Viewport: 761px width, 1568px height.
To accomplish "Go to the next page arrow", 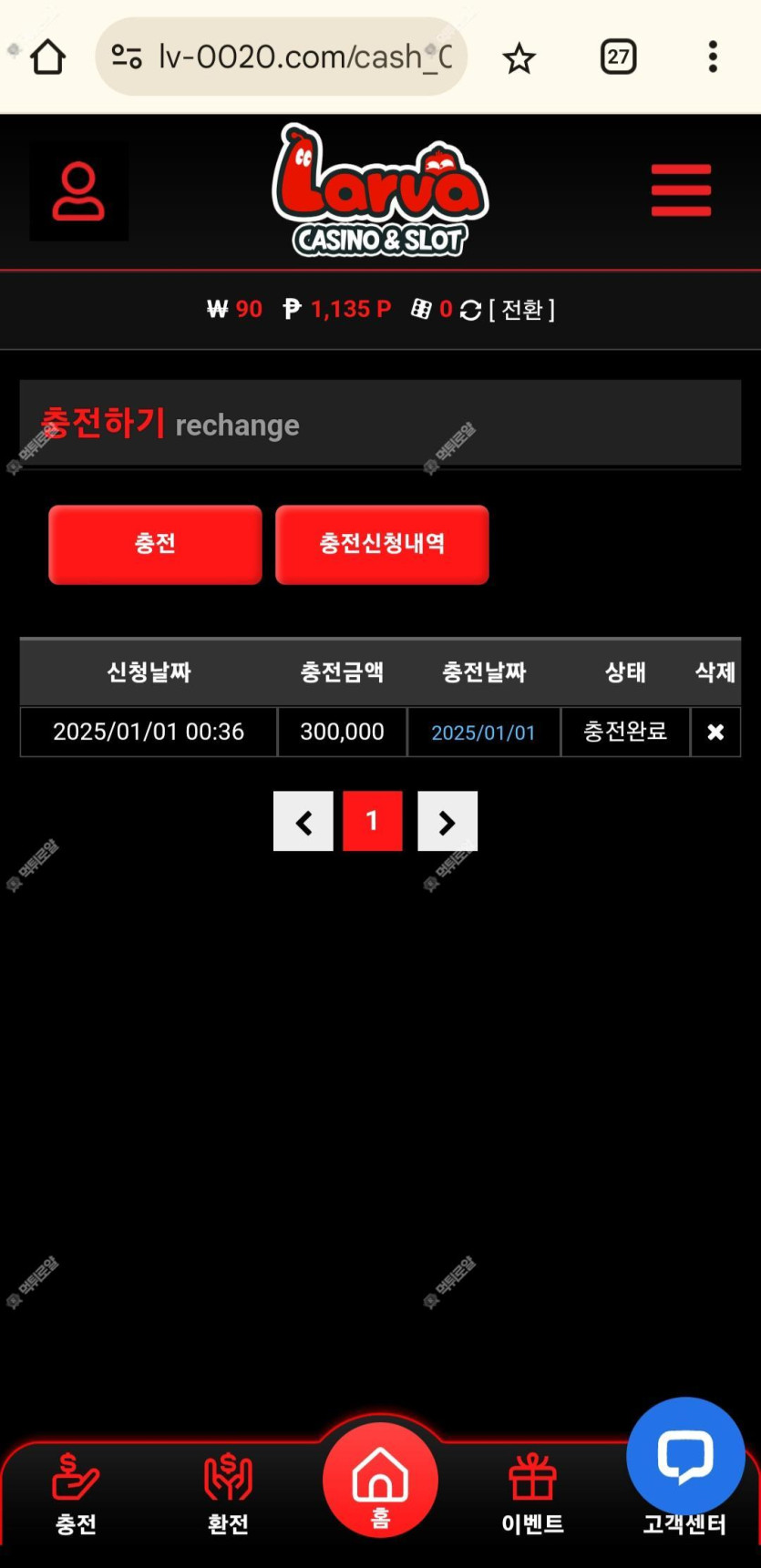I will (x=447, y=821).
